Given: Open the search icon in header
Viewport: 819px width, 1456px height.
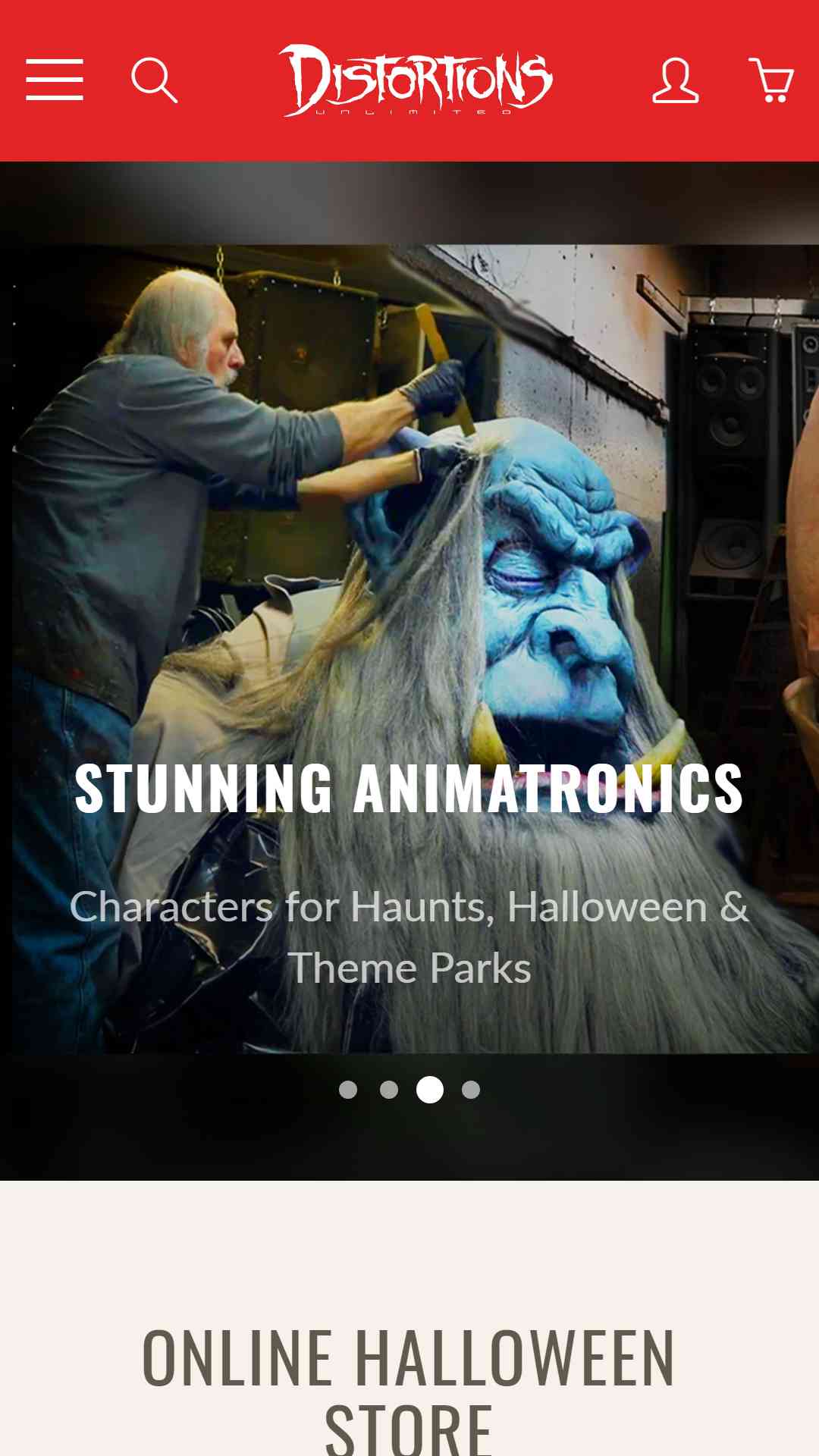Looking at the screenshot, I should click(155, 80).
